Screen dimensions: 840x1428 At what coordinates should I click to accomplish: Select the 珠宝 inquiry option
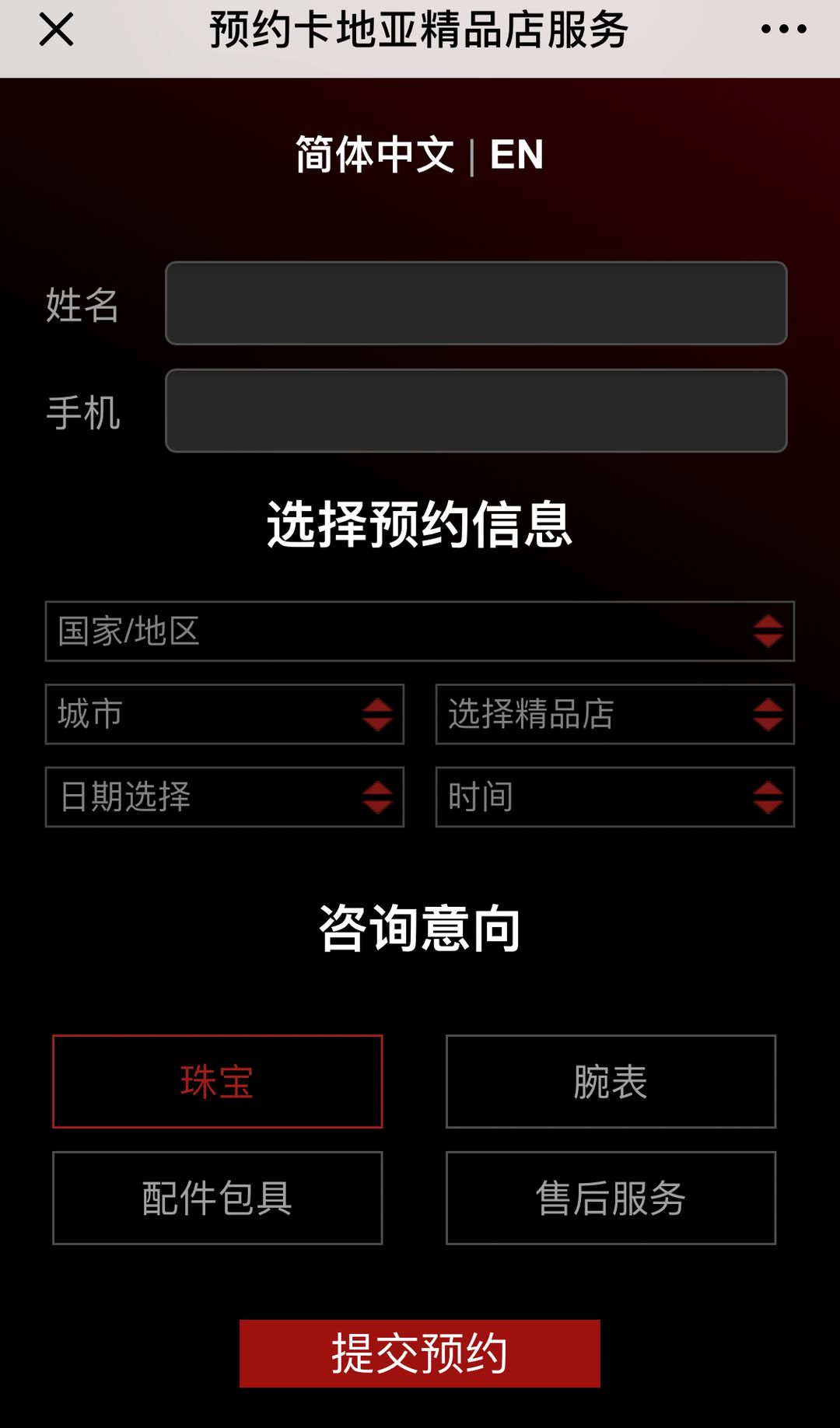pyautogui.click(x=218, y=1081)
